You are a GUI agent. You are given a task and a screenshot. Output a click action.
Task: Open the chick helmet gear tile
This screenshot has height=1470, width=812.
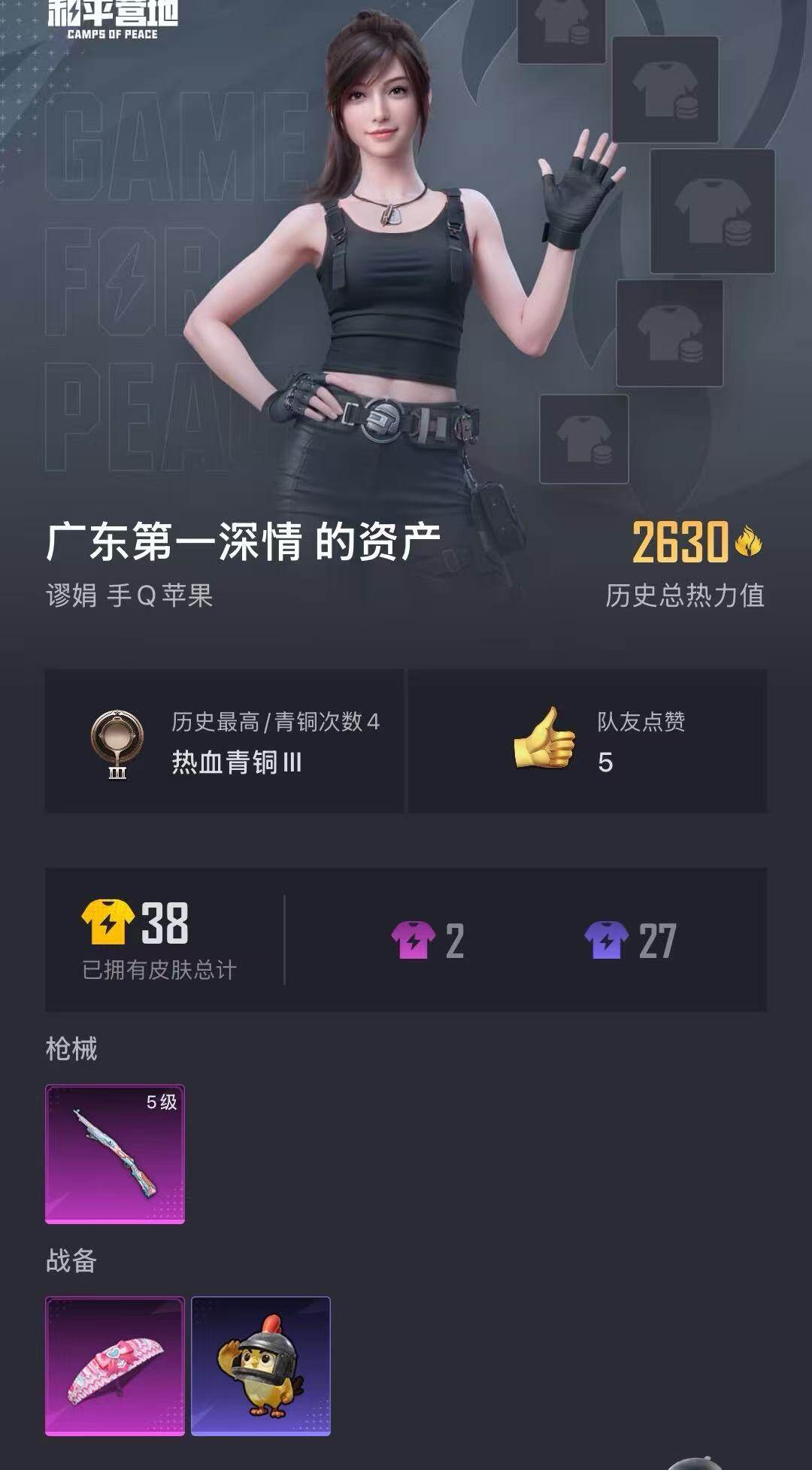(x=261, y=1365)
